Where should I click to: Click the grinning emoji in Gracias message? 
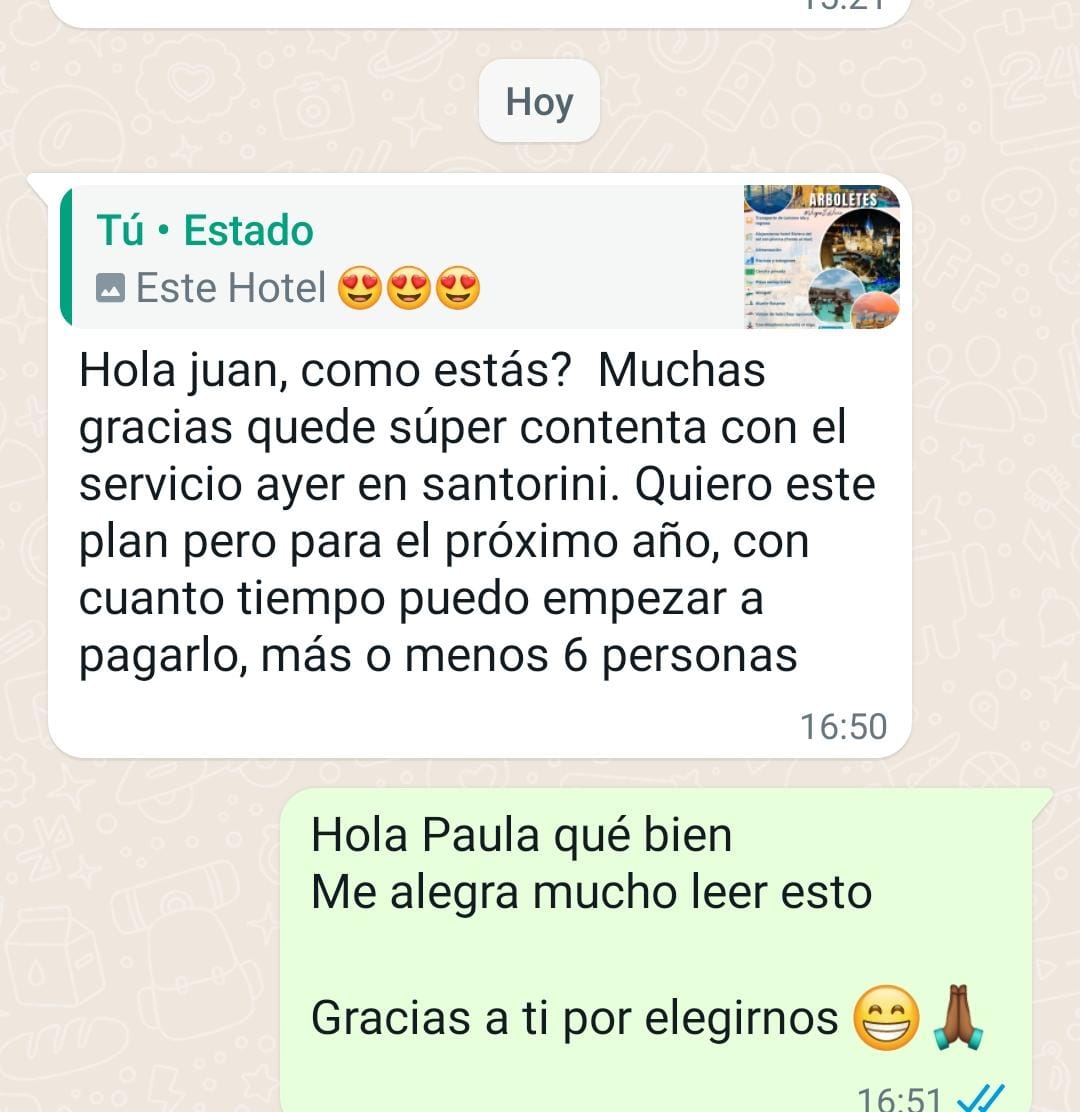click(x=885, y=1015)
